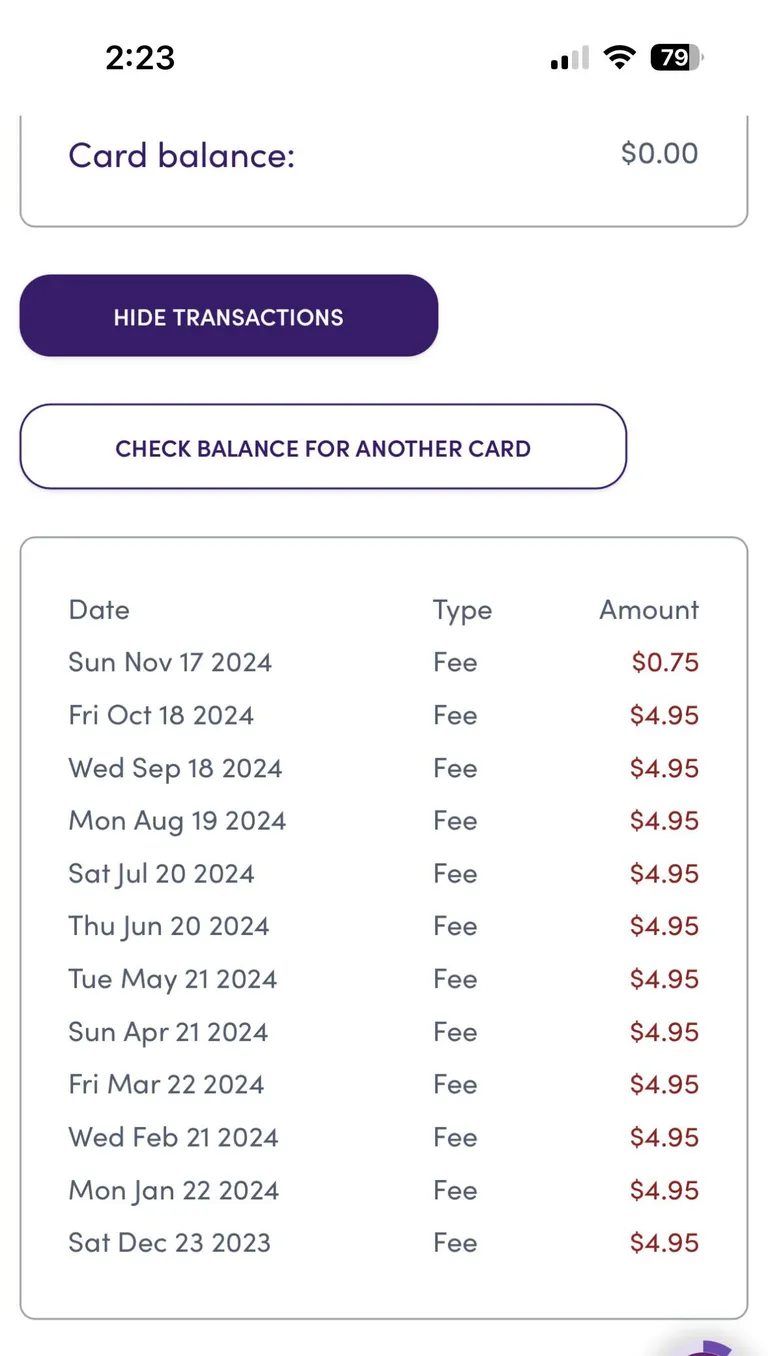
Task: Sort by the Amount column header
Action: [648, 610]
